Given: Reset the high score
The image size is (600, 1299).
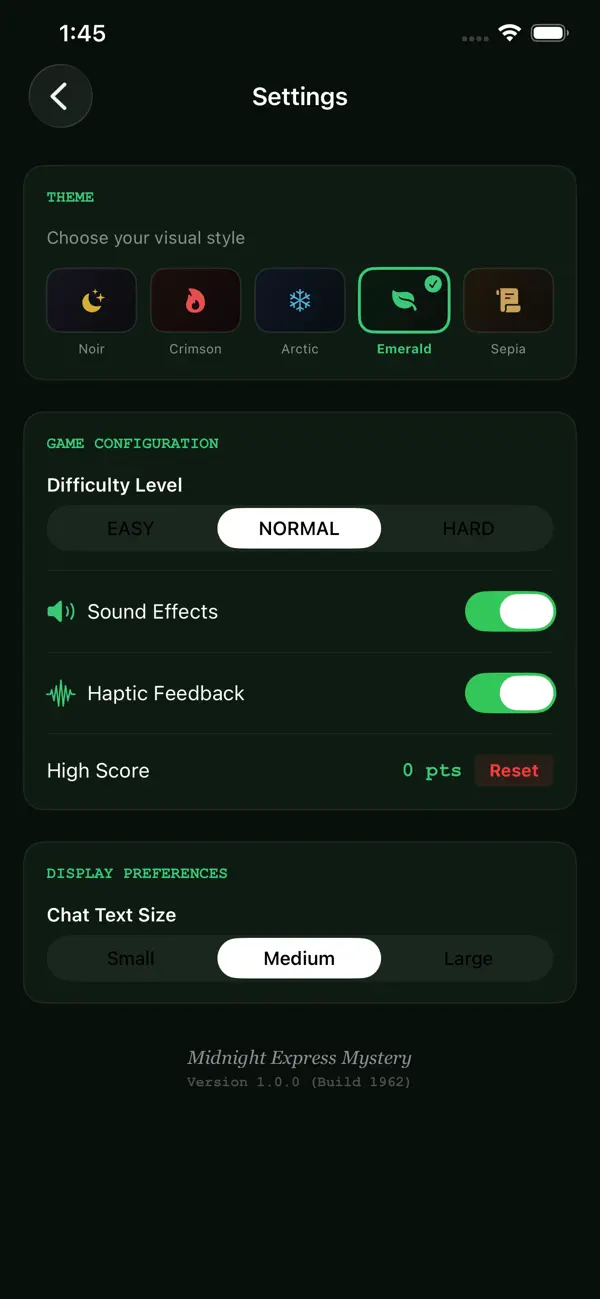Looking at the screenshot, I should (514, 770).
